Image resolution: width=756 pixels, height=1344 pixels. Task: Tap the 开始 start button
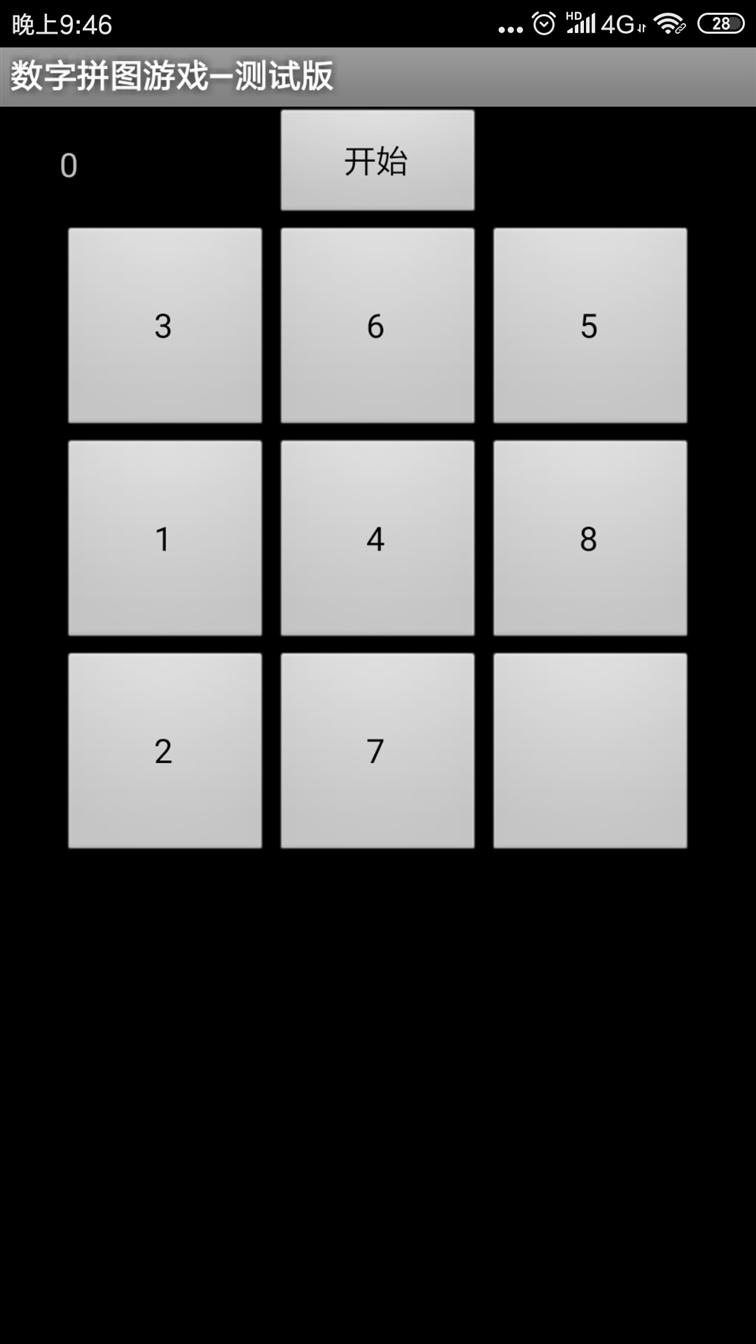coord(377,160)
